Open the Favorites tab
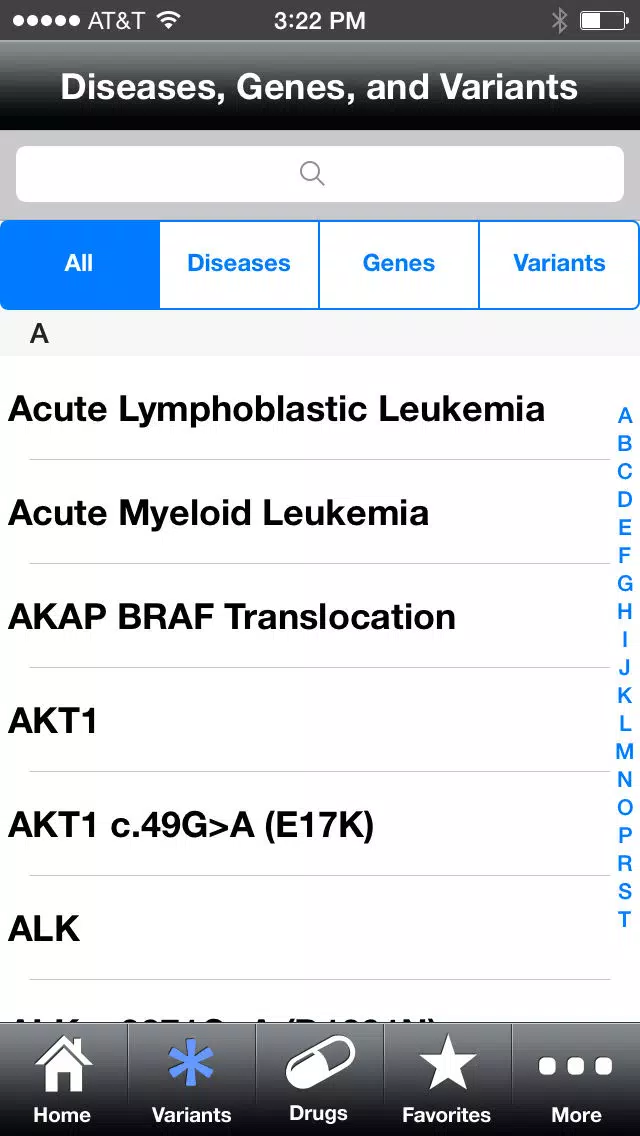This screenshot has width=640, height=1136. tap(447, 1079)
